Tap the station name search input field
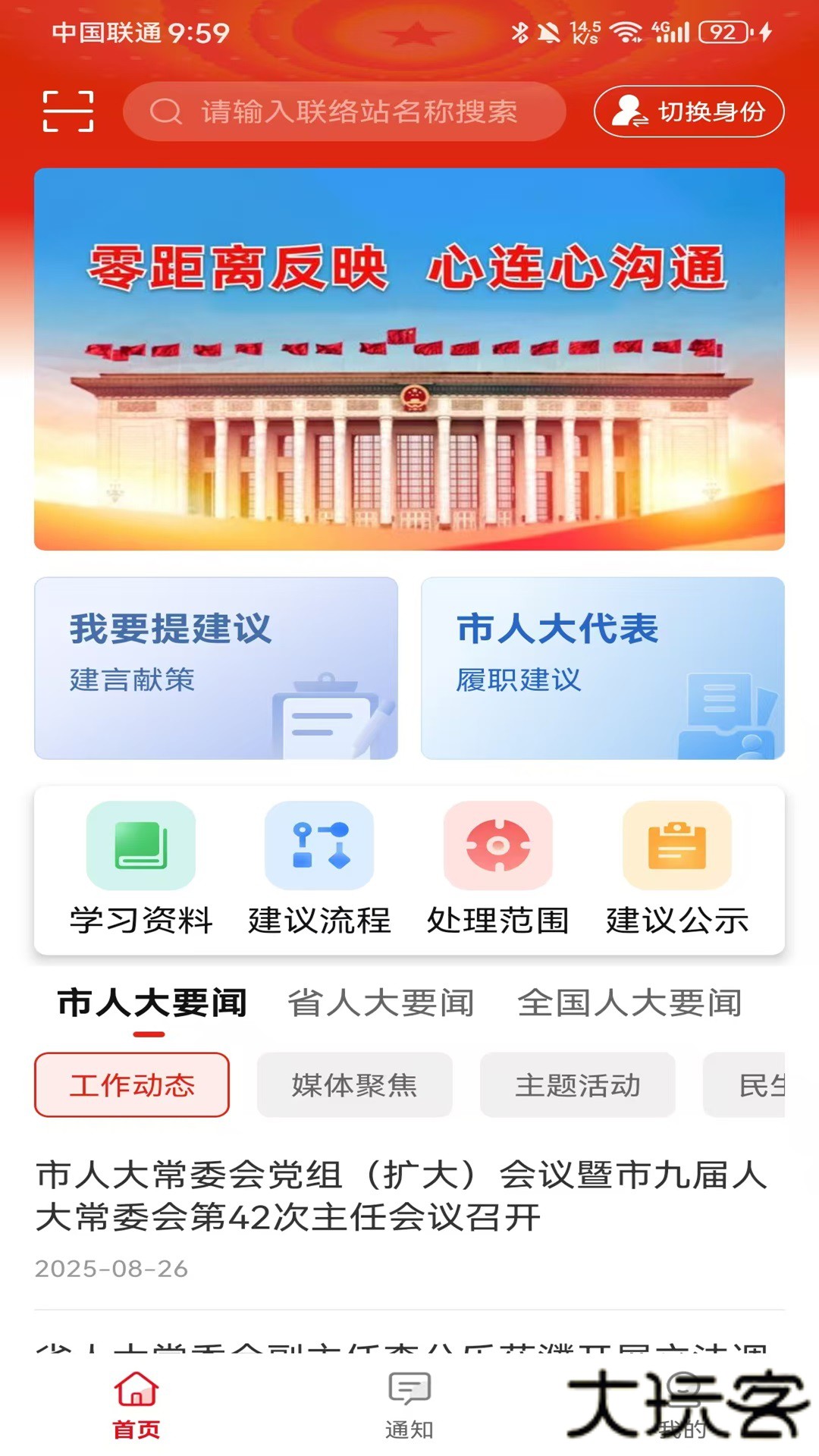The width and height of the screenshot is (819, 1456). [356, 111]
